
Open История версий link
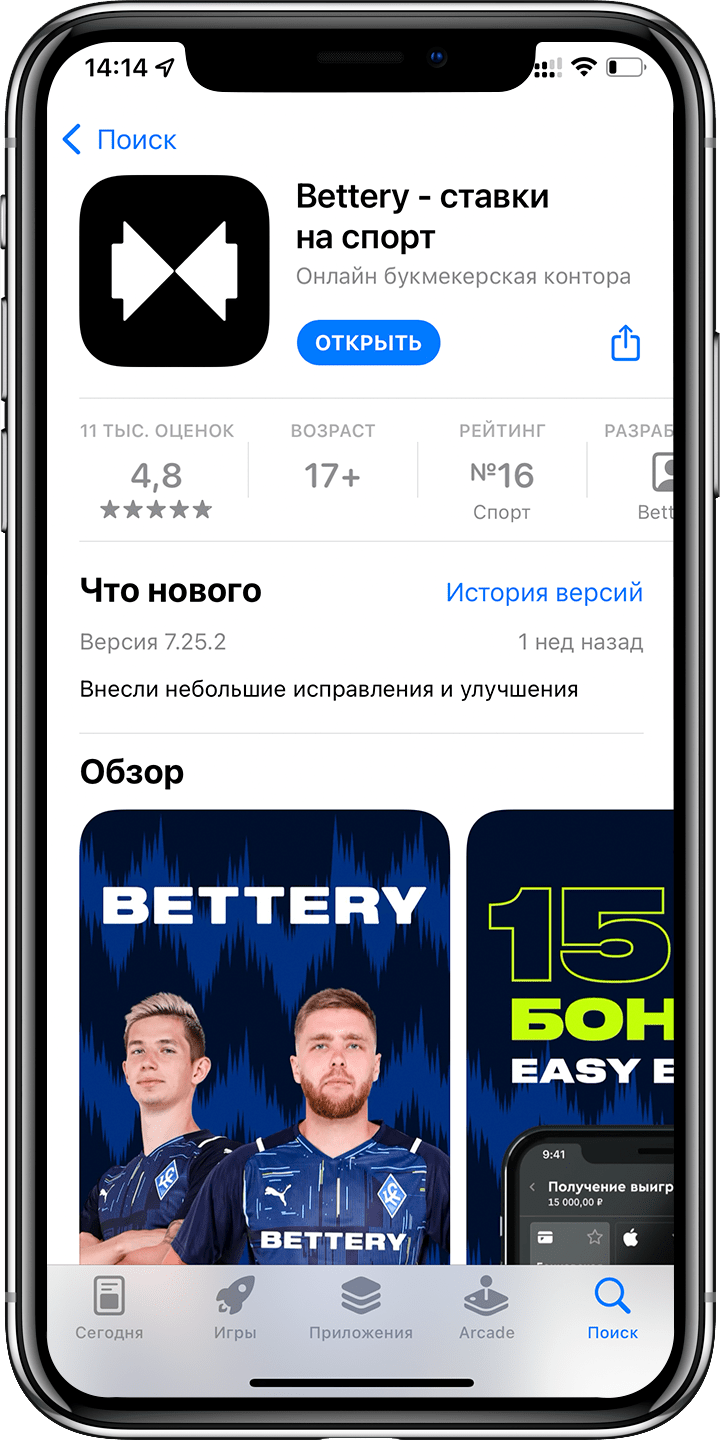(544, 592)
